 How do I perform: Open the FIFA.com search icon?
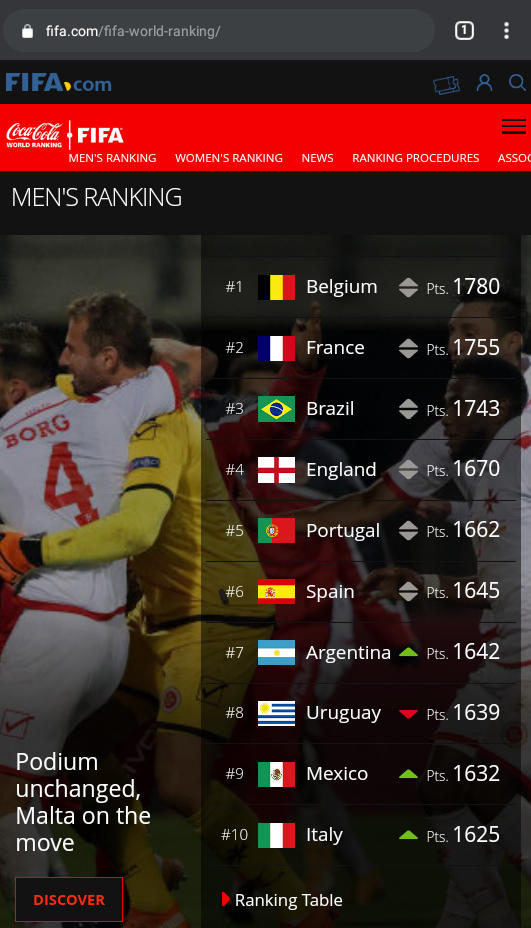pos(517,83)
